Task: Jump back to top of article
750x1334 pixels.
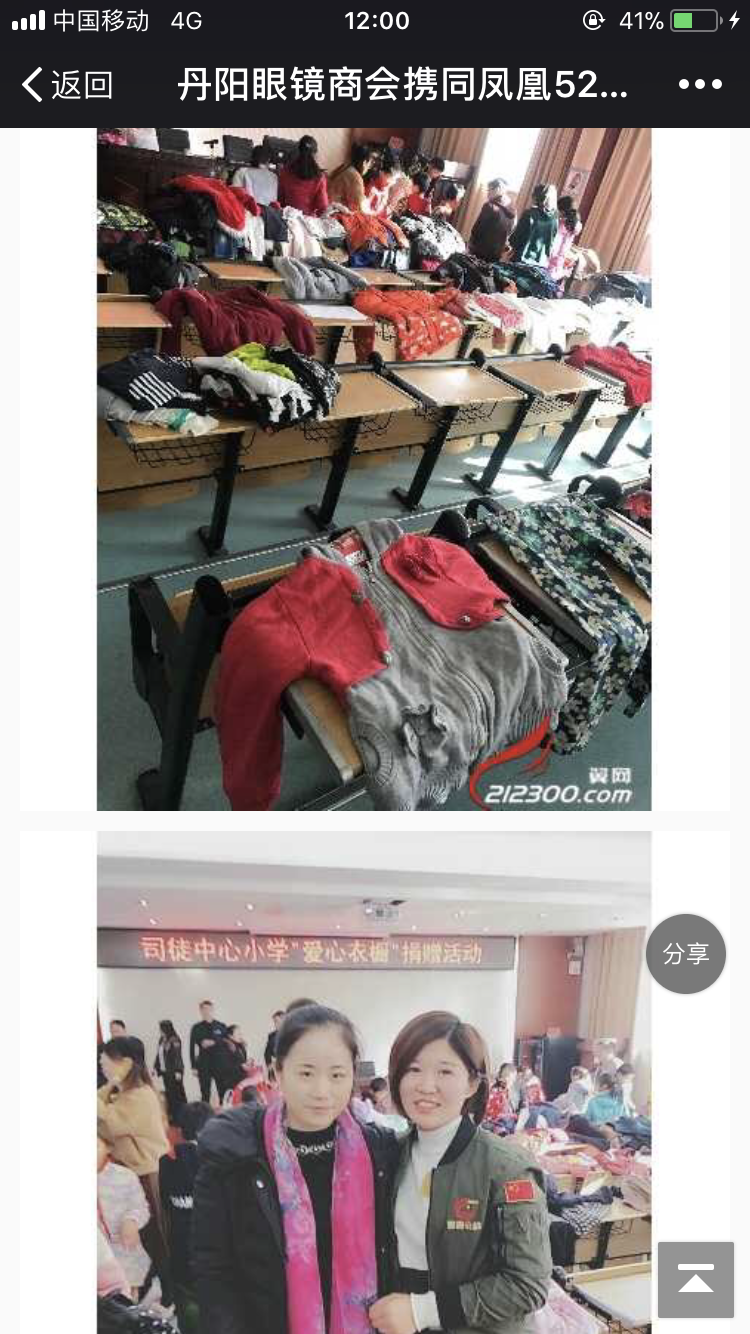Action: [696, 1280]
